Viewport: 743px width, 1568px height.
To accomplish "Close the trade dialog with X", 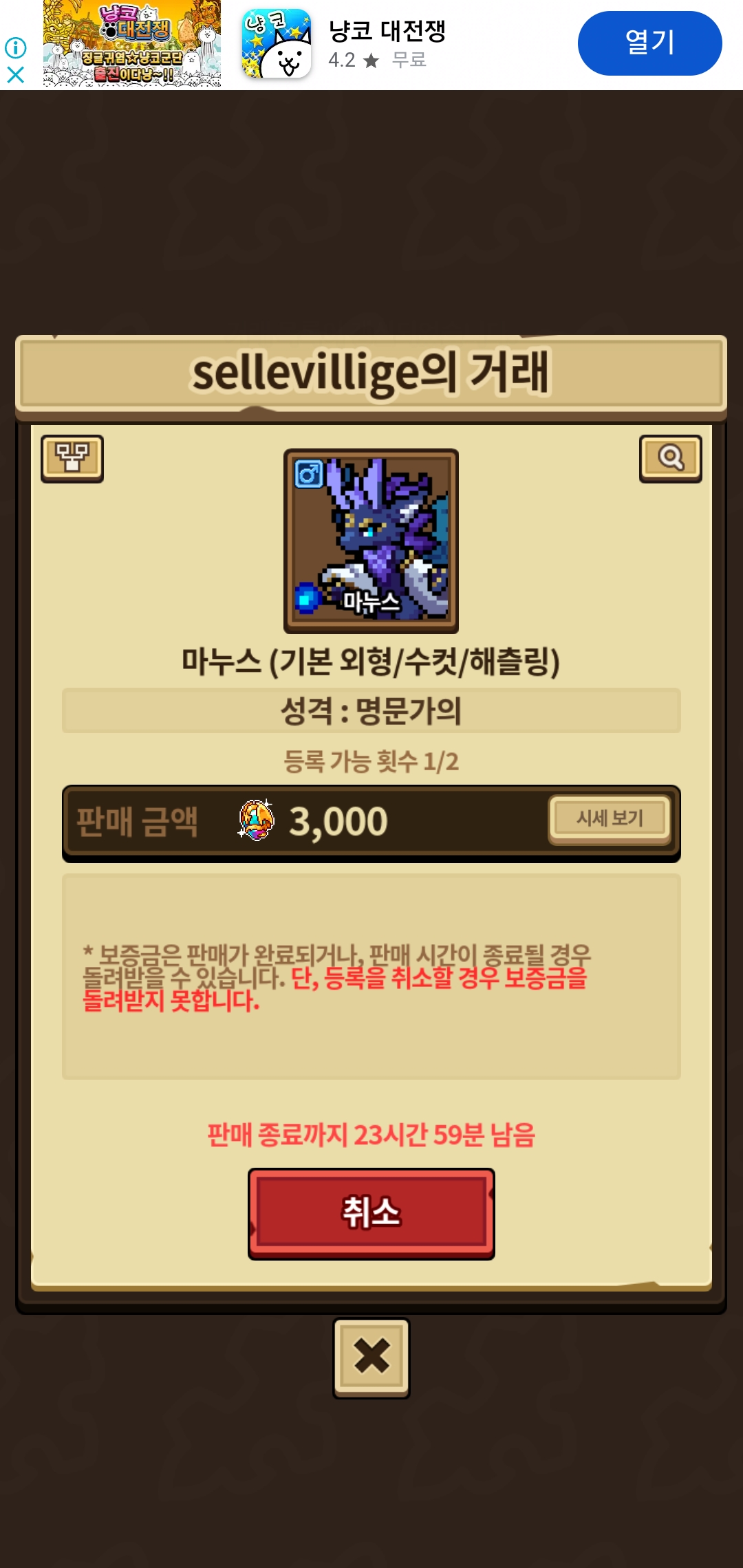I will [x=371, y=1357].
